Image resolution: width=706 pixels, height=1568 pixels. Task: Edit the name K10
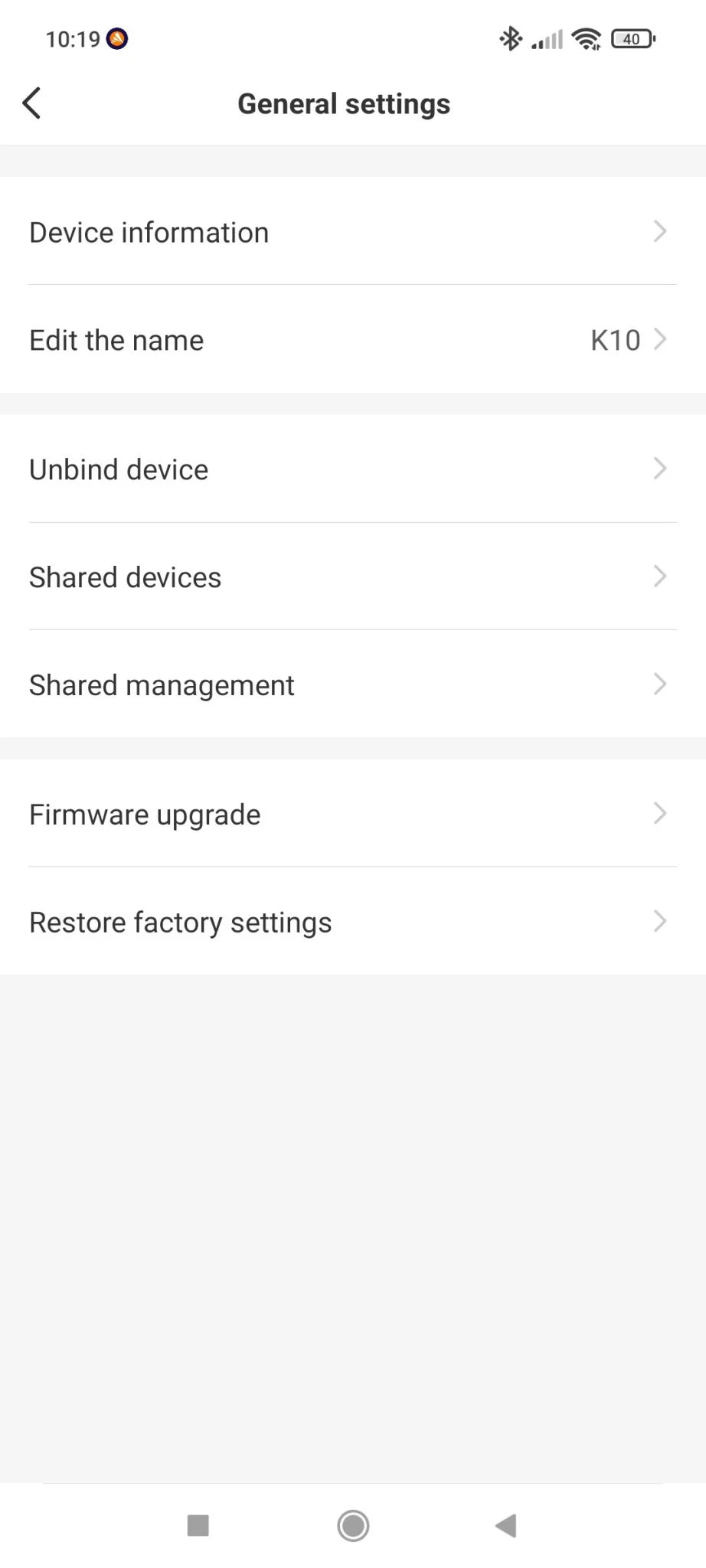coord(352,340)
